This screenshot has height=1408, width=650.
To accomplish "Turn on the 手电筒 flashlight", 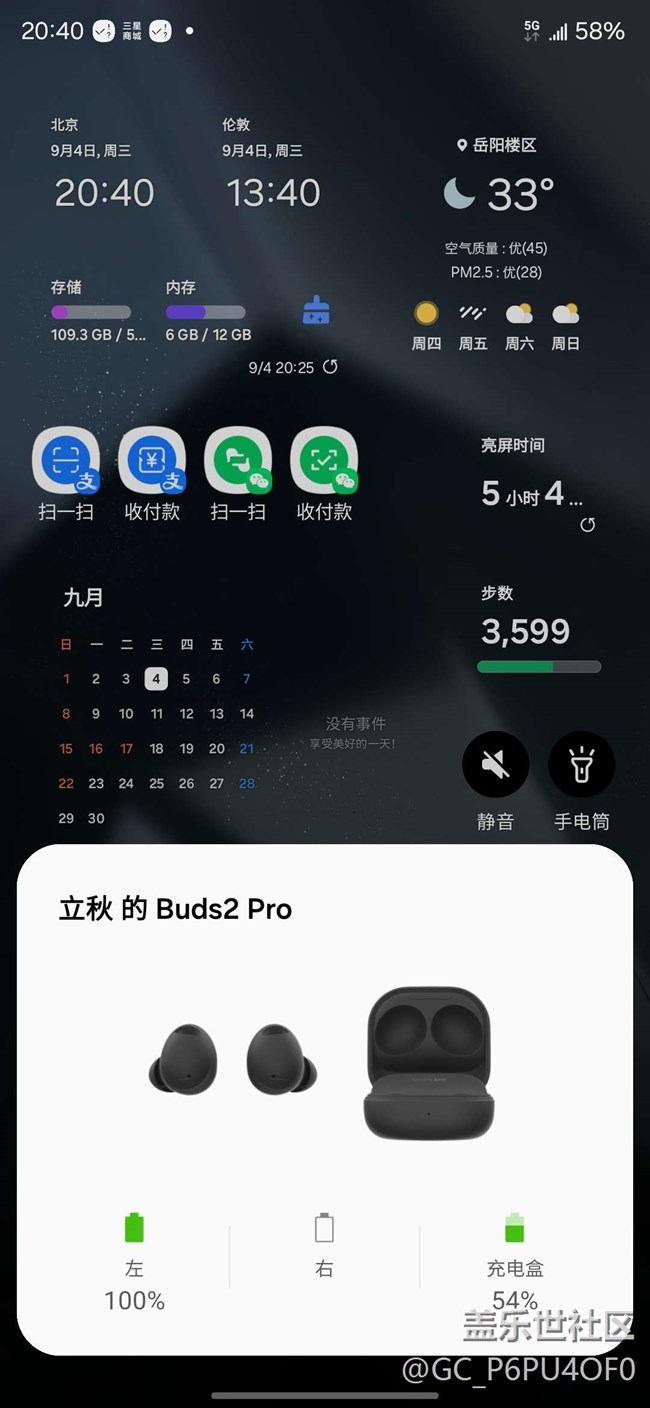I will [582, 765].
